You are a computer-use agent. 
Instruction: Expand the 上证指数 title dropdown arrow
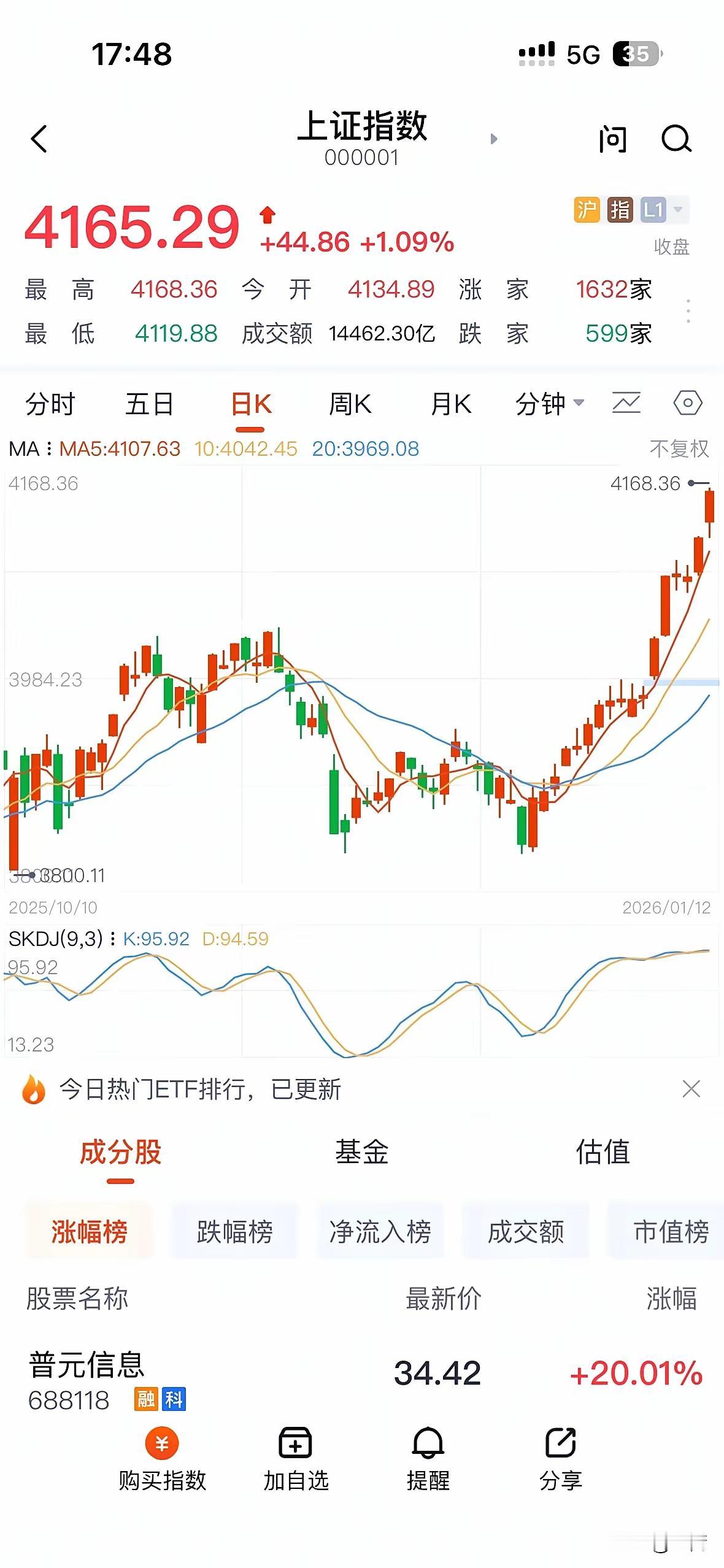(x=495, y=139)
